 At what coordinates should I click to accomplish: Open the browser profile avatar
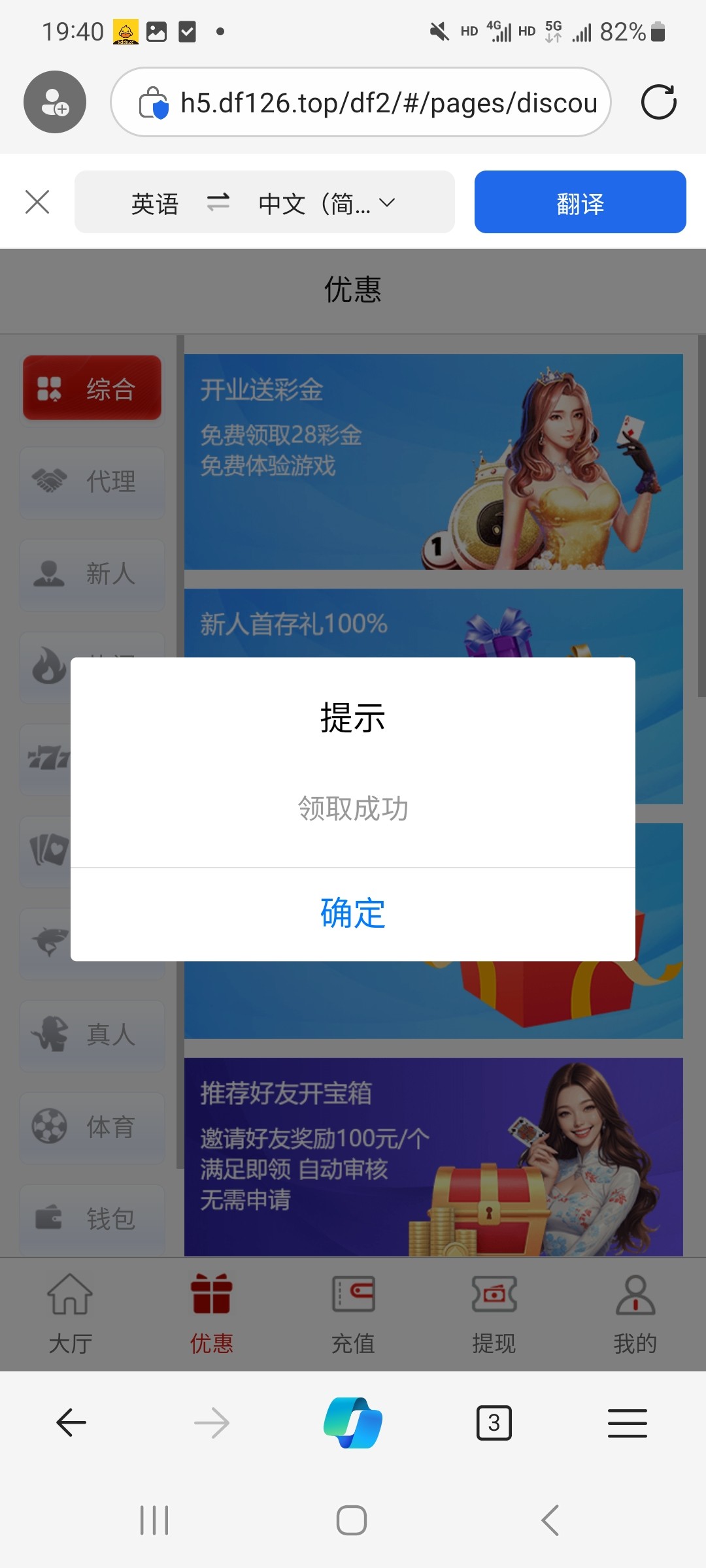click(55, 103)
